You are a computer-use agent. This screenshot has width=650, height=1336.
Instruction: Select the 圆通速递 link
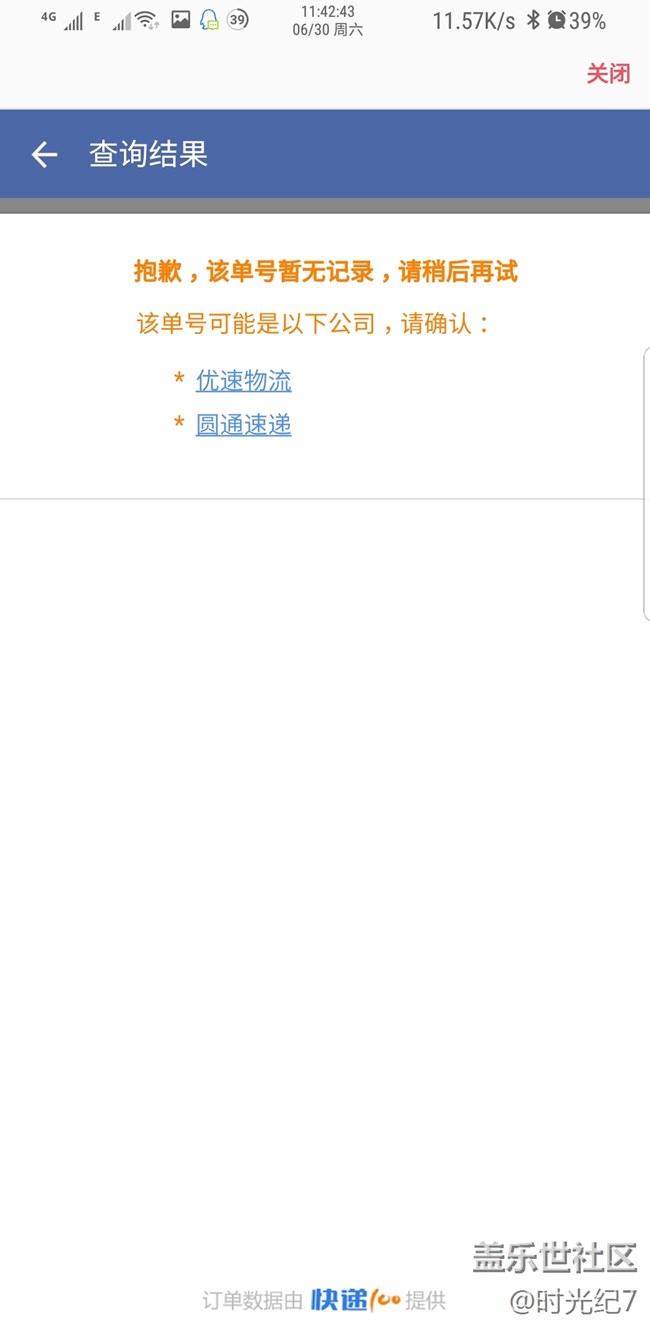point(243,425)
